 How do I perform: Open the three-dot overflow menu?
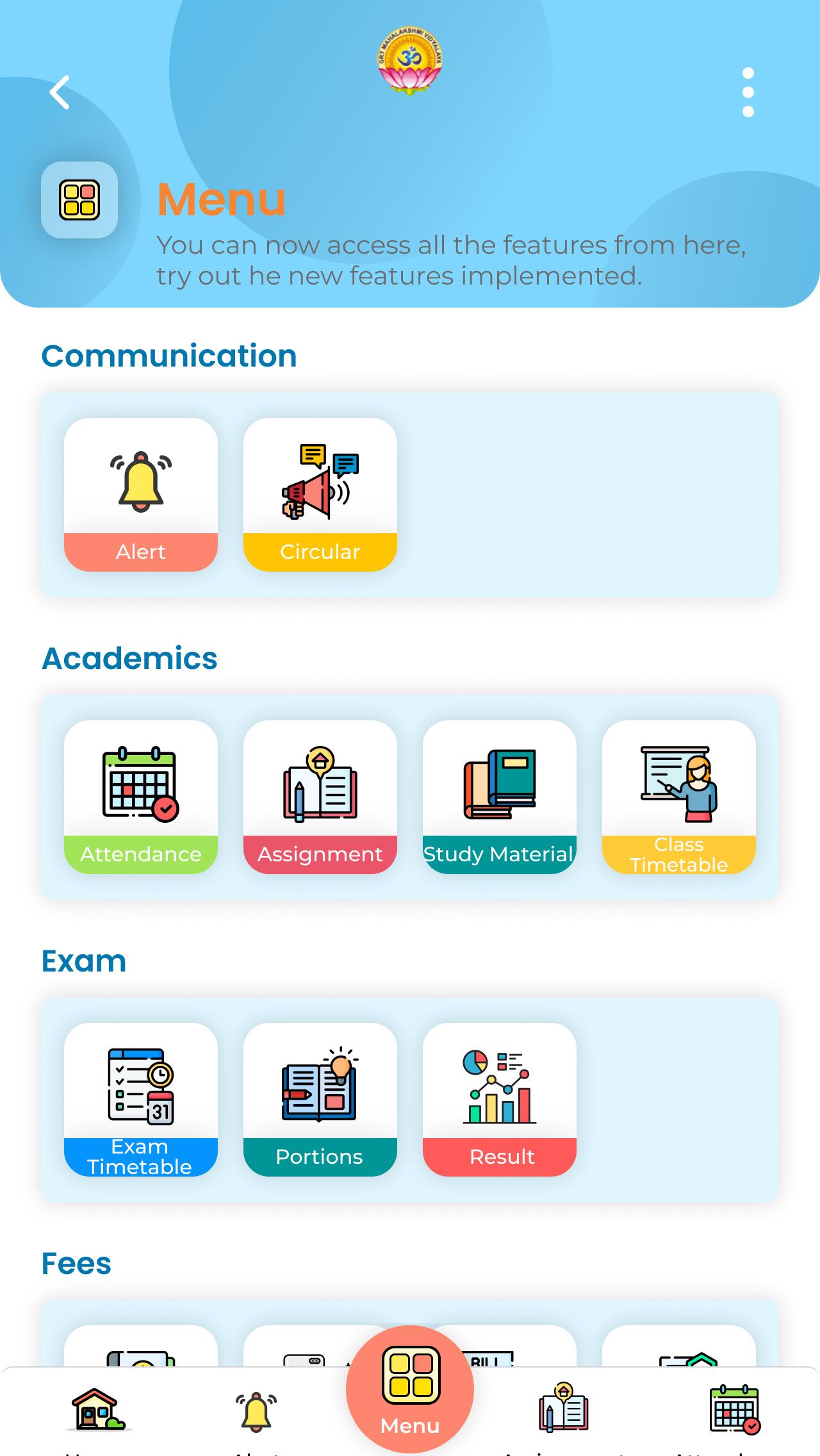748,92
